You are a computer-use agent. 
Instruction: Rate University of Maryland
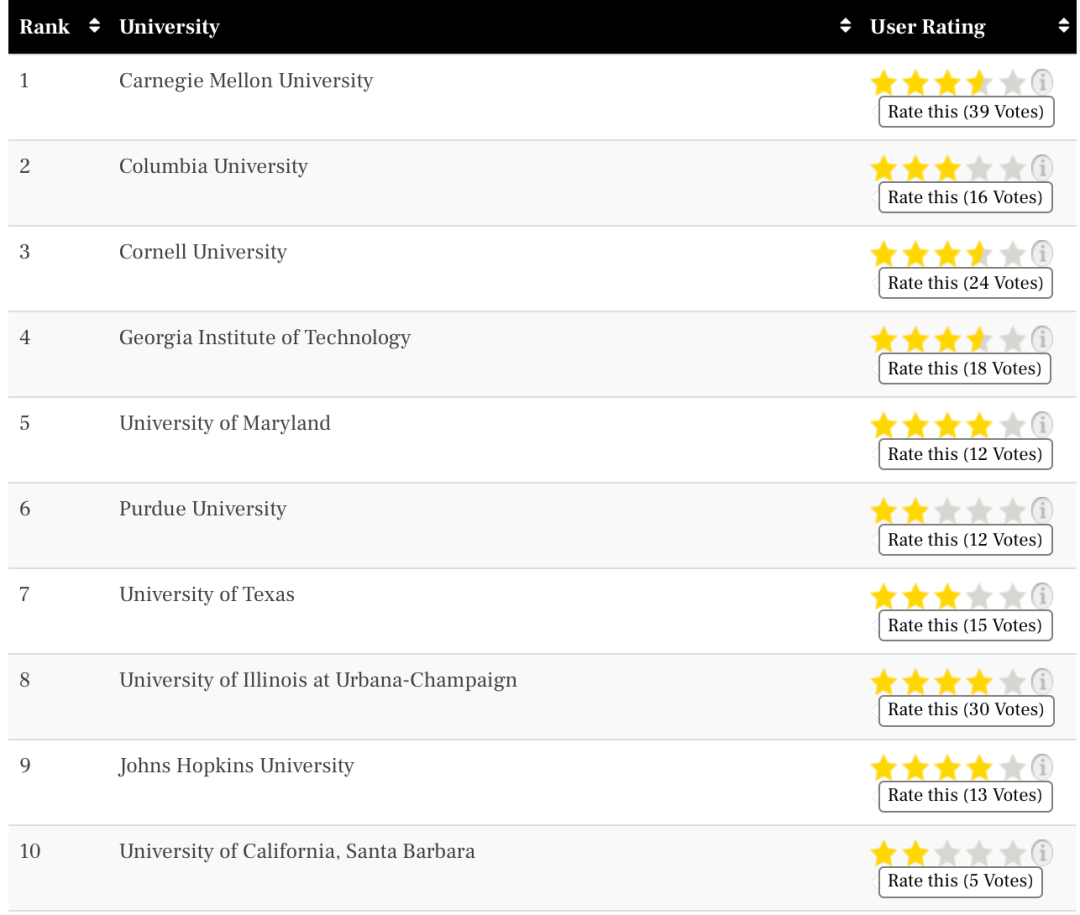[x=965, y=454]
